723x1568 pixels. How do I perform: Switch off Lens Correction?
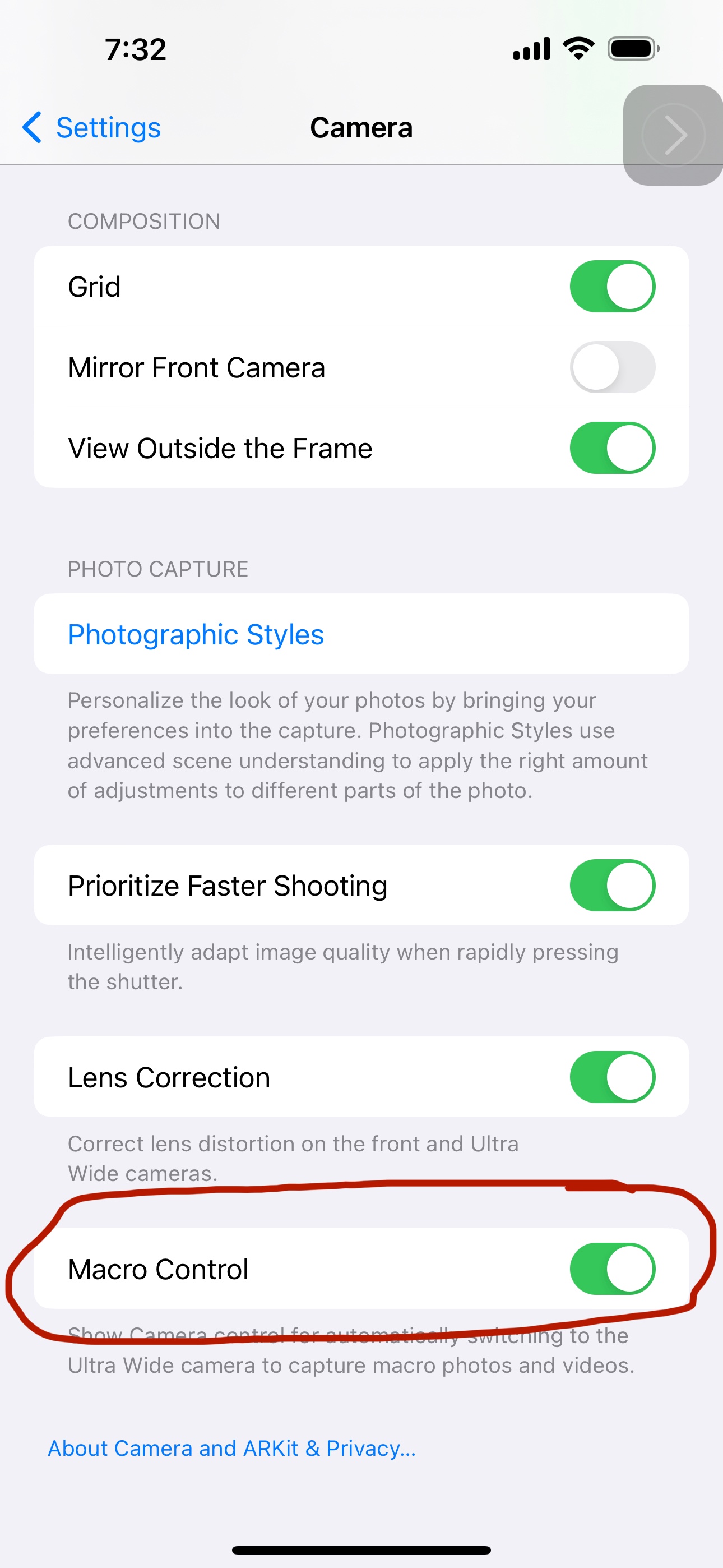tap(612, 1077)
